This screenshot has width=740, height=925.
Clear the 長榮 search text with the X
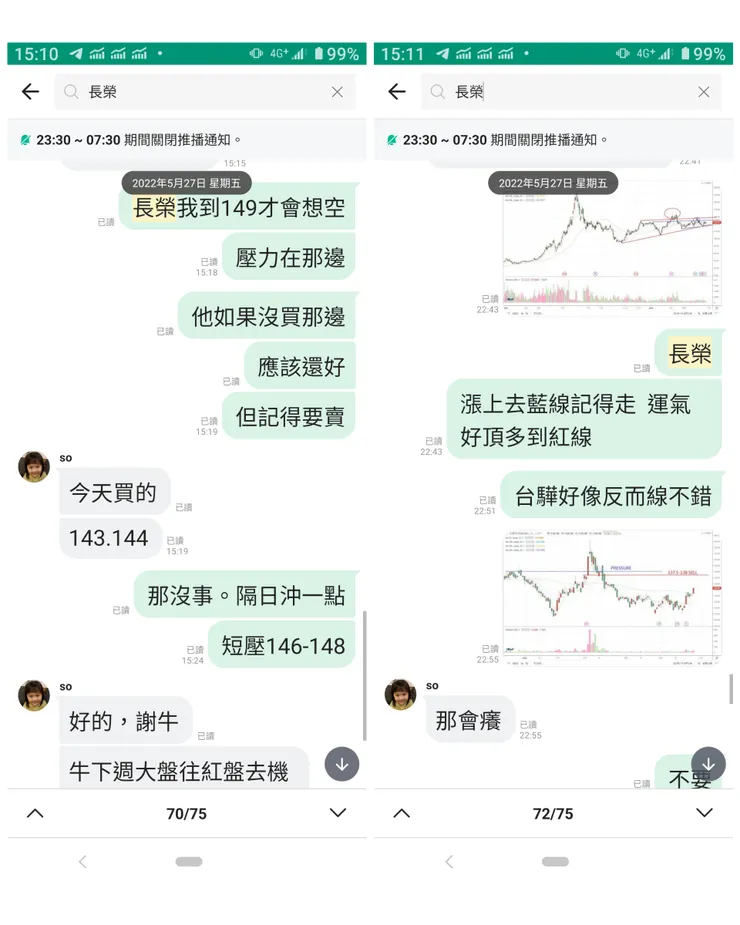point(338,91)
